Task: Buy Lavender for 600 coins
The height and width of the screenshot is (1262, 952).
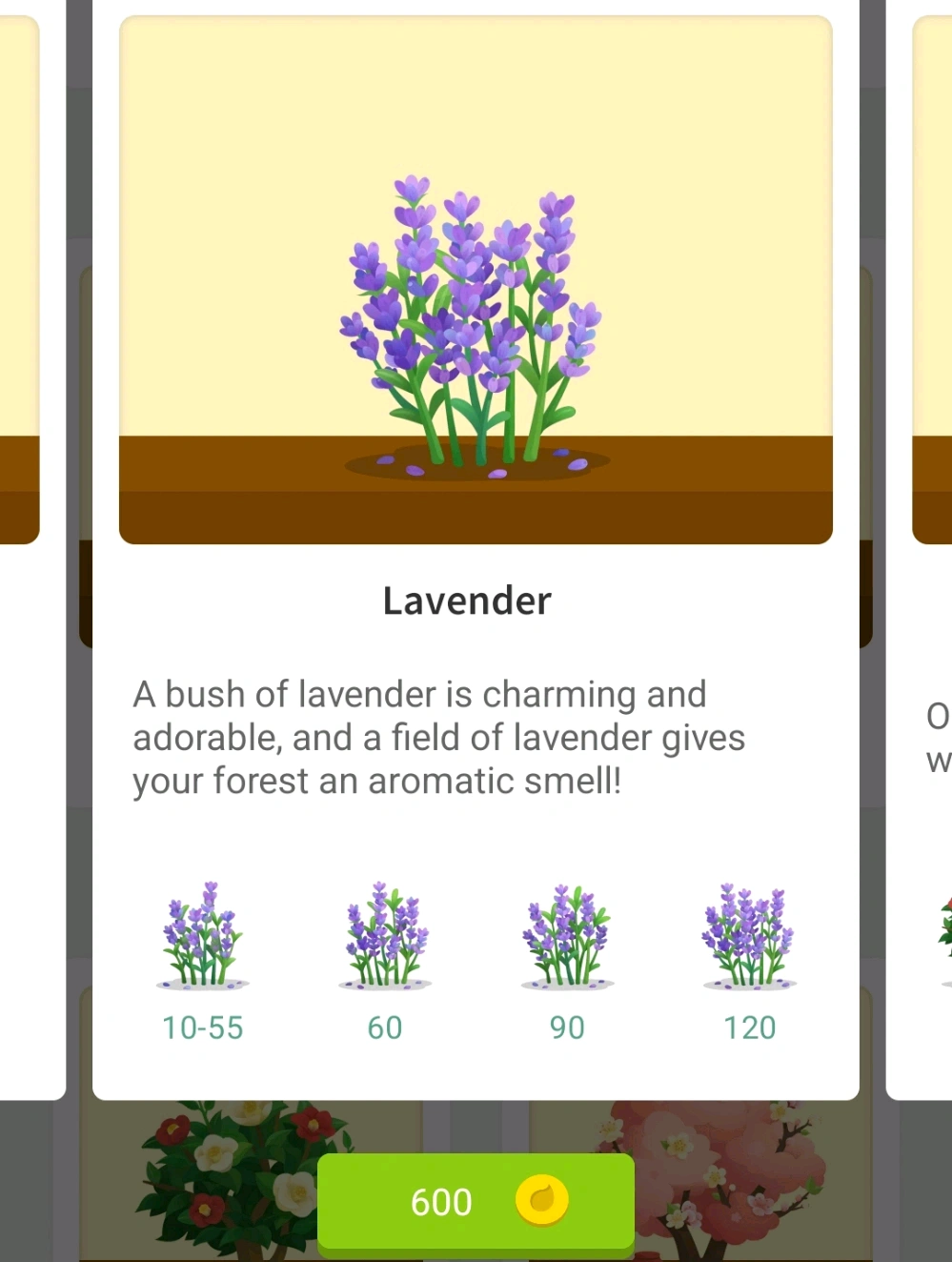Action: (476, 1201)
